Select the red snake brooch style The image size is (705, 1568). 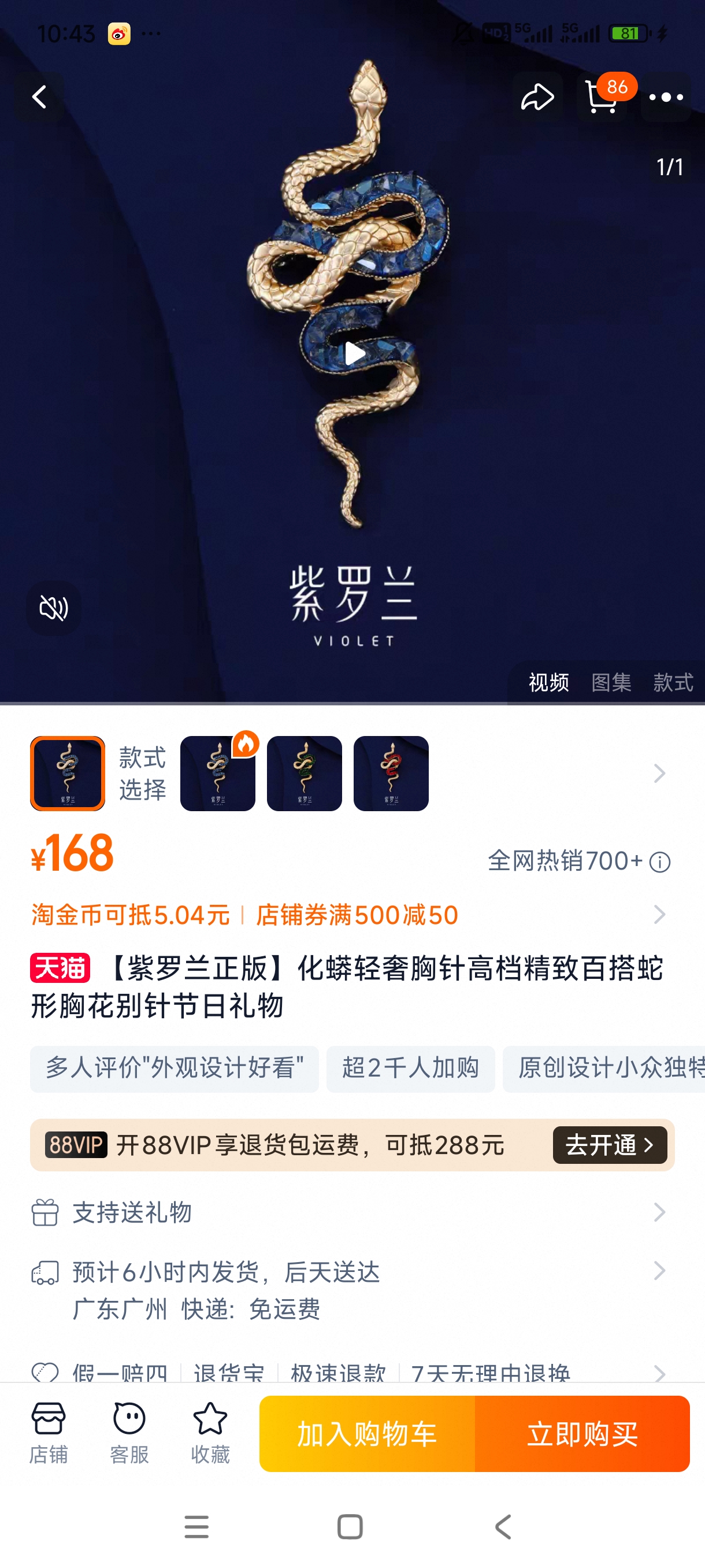pyautogui.click(x=391, y=773)
